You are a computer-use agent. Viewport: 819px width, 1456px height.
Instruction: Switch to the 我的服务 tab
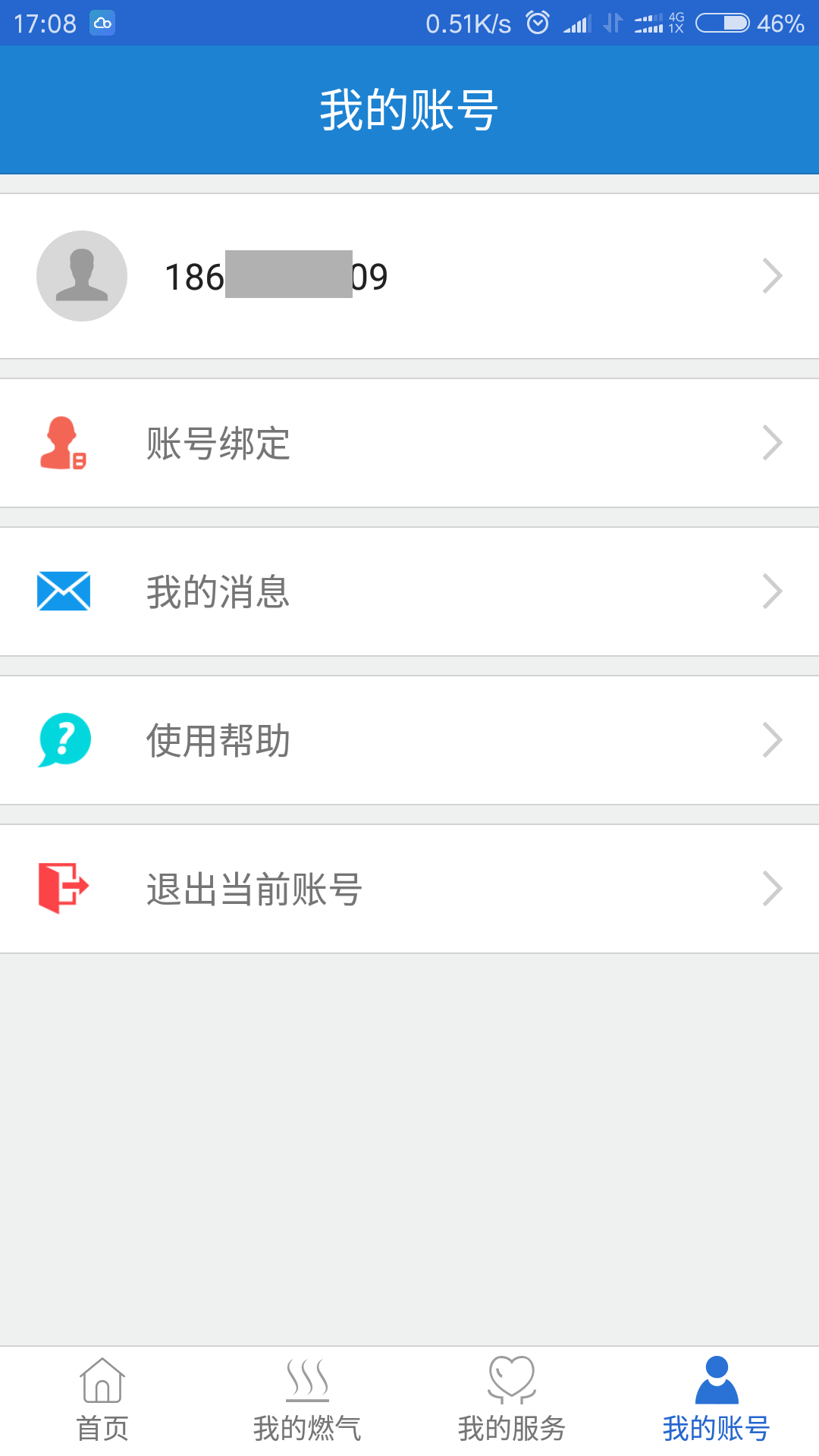coord(512,1403)
